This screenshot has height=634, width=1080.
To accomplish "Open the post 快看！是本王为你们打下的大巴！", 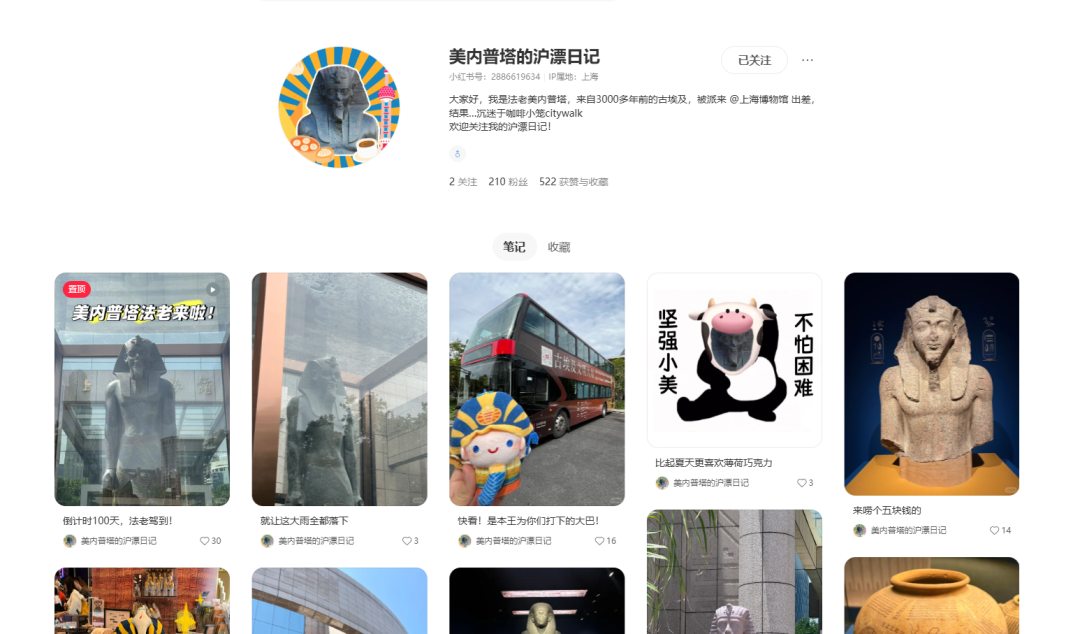I will (x=537, y=389).
